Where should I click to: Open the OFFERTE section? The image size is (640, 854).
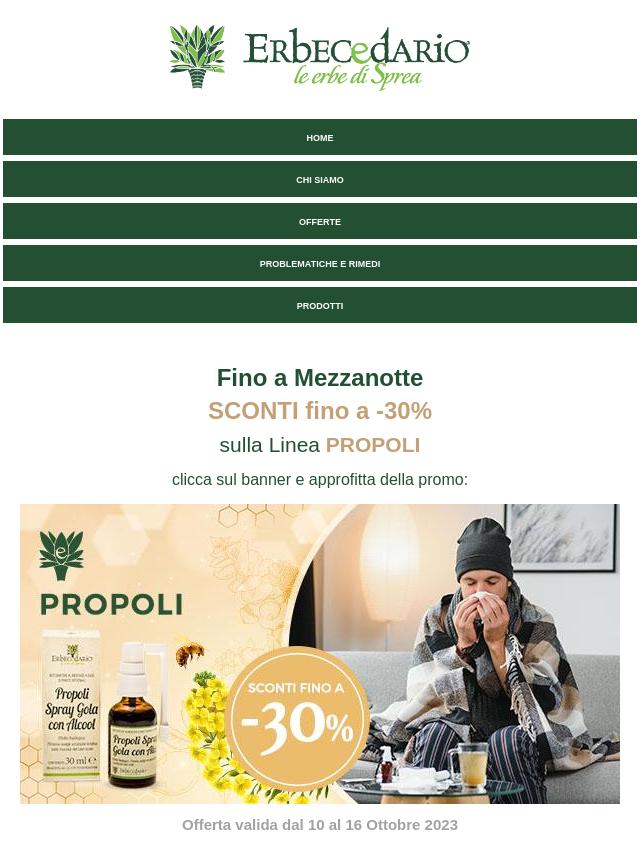click(320, 222)
